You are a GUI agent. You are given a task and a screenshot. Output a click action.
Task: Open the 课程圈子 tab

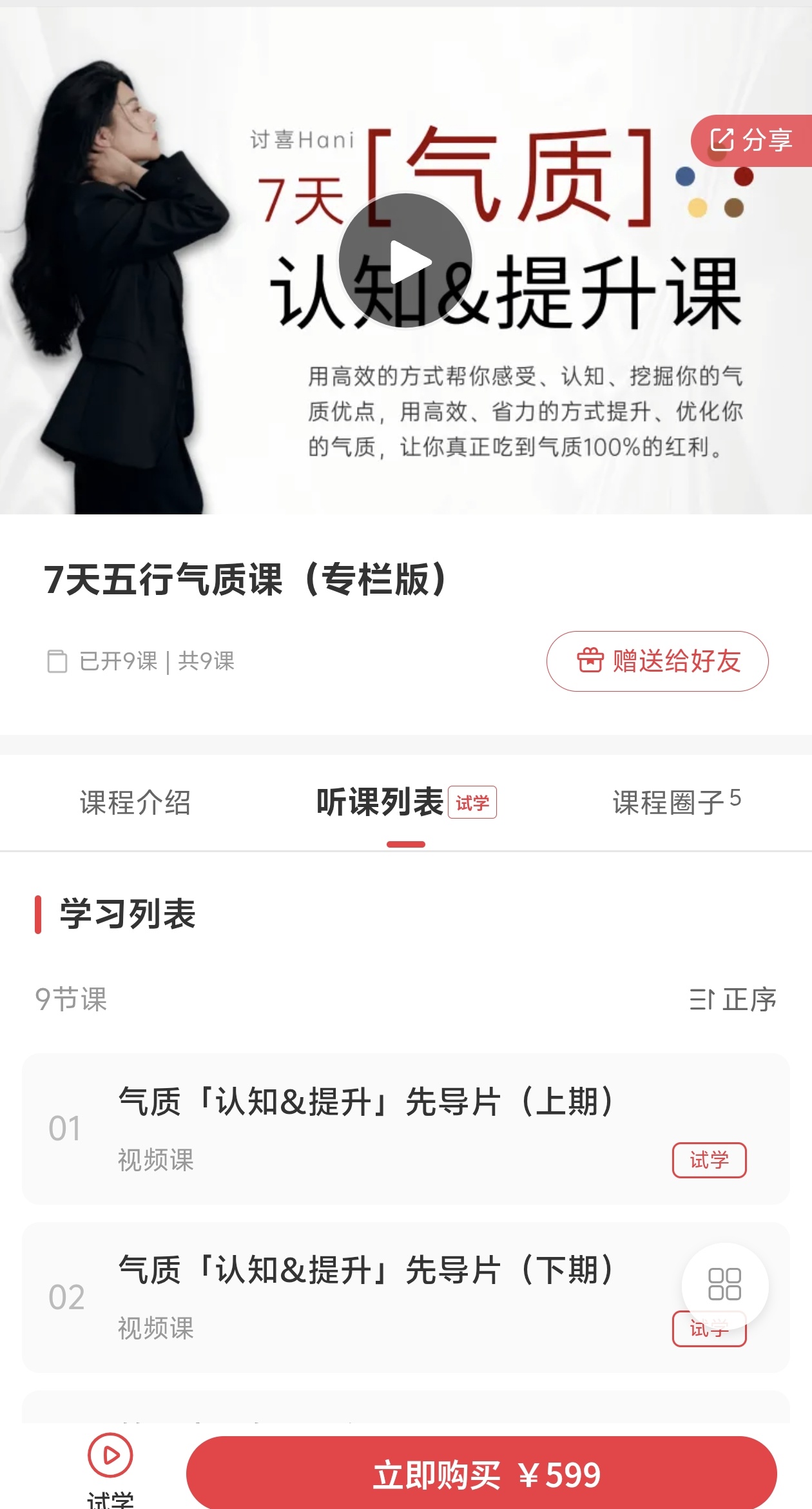676,803
